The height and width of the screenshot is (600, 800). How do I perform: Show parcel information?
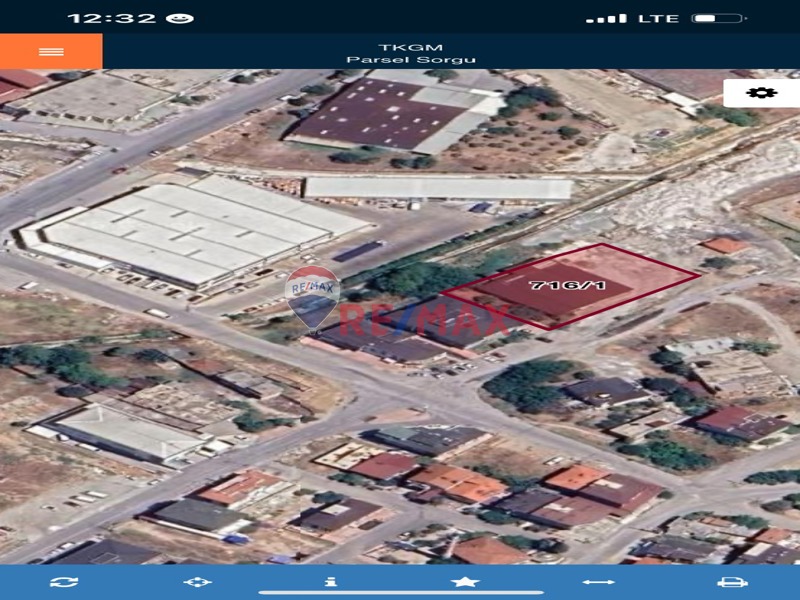[x=331, y=582]
